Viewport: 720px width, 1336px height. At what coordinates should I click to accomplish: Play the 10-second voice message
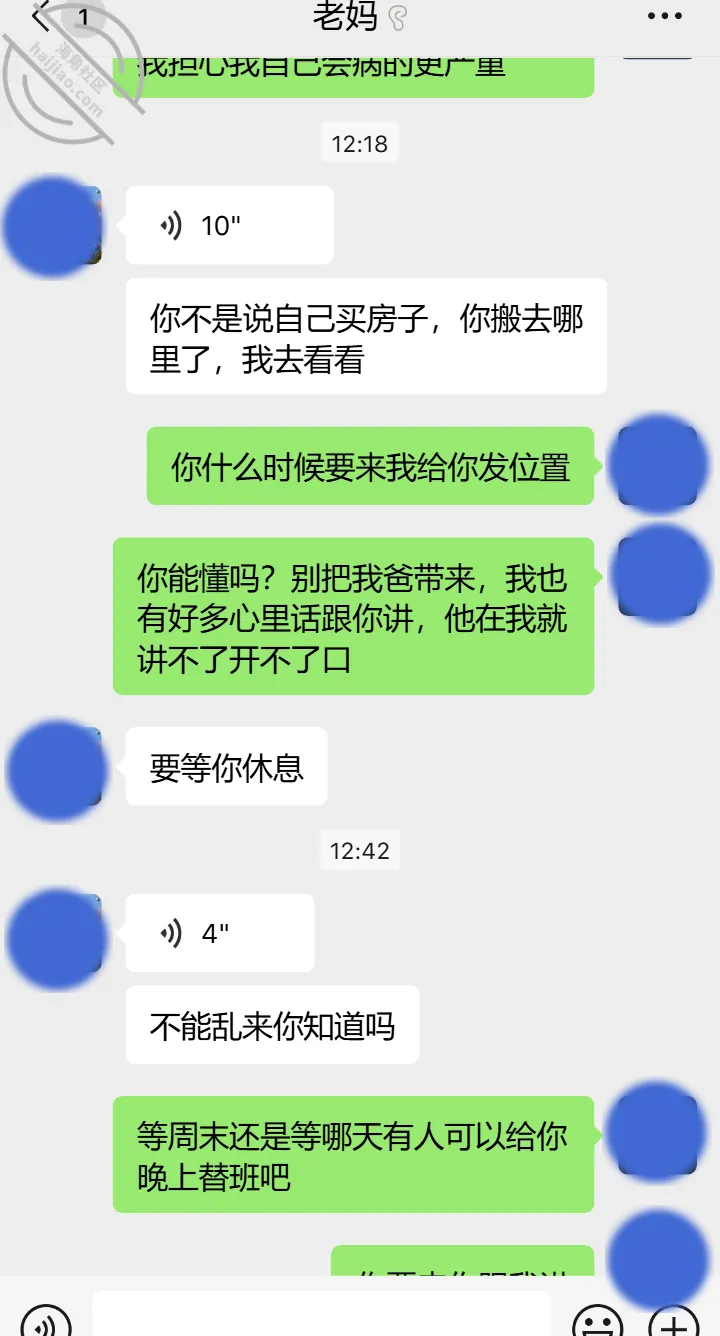[x=229, y=226]
